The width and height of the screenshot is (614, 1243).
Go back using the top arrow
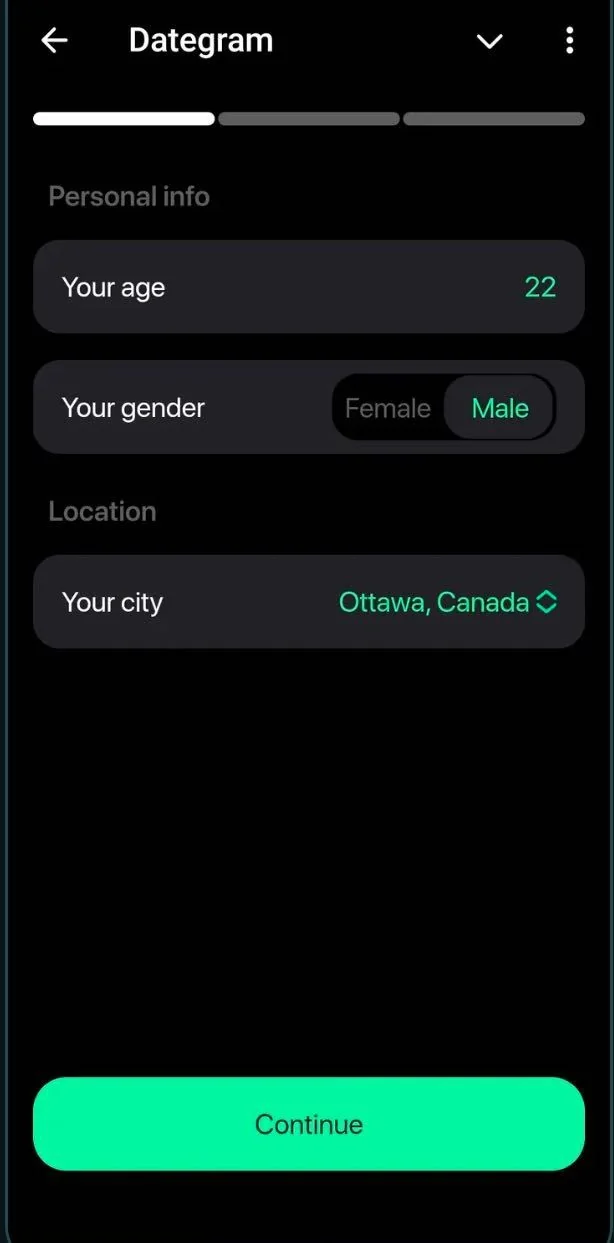[54, 41]
